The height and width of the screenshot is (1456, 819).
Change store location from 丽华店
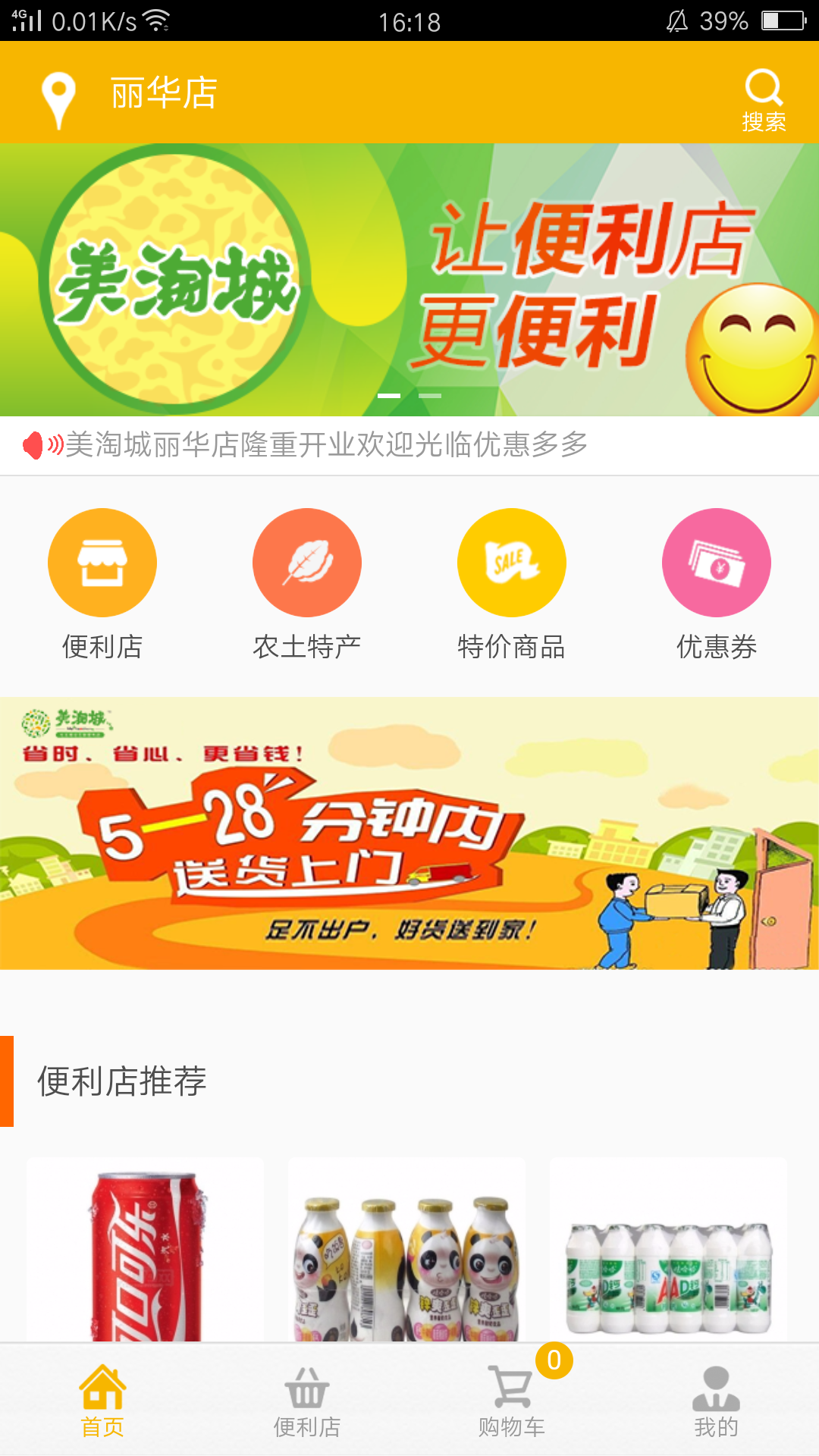click(x=129, y=94)
